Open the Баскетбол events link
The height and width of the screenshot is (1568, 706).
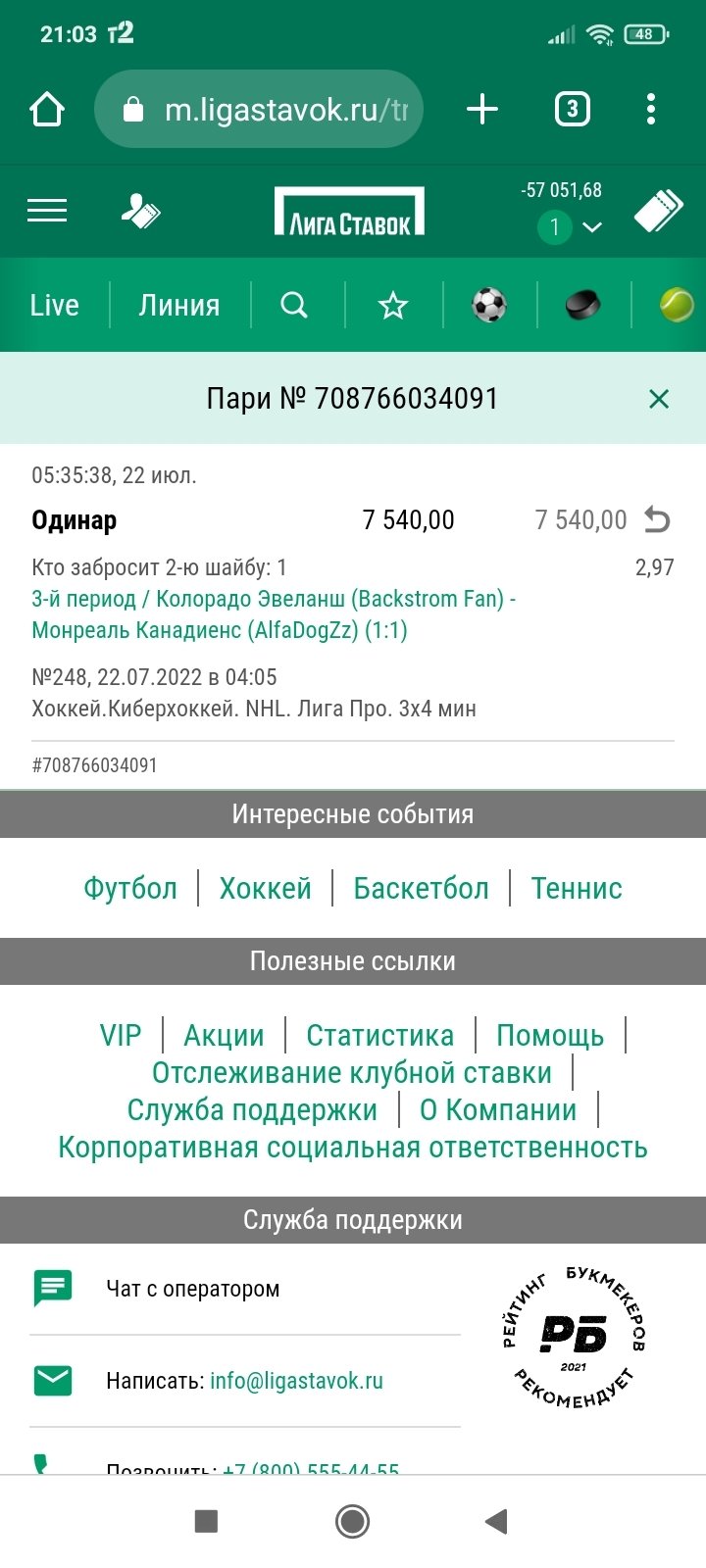421,888
